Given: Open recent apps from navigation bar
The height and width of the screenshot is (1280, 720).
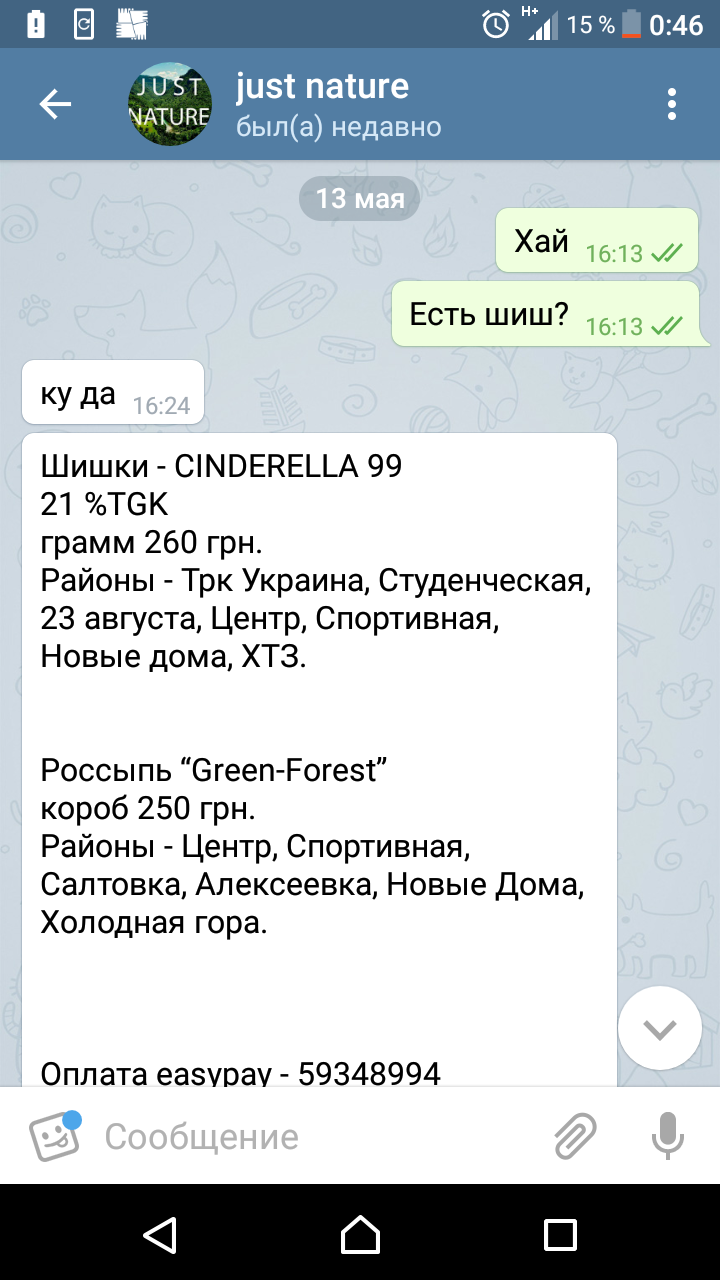Looking at the screenshot, I should pos(560,1234).
